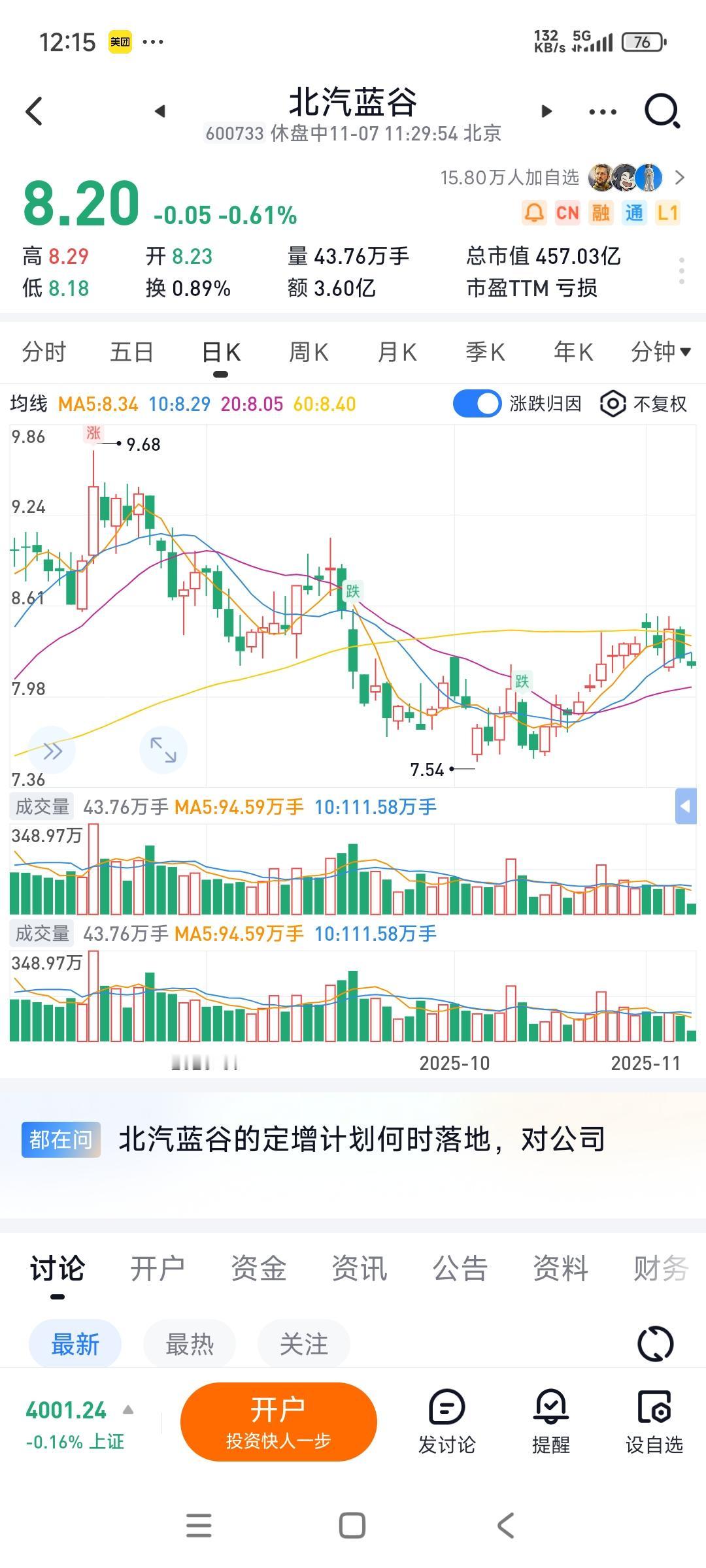
Task: Select the 周K chart tab
Action: click(x=309, y=352)
